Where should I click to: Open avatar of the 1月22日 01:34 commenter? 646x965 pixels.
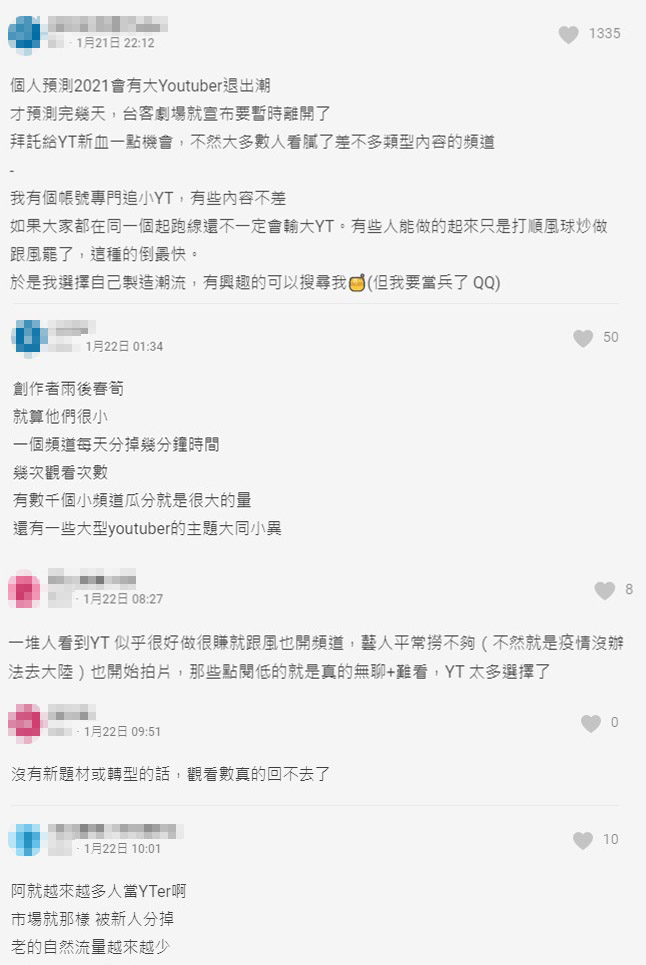pos(28,338)
